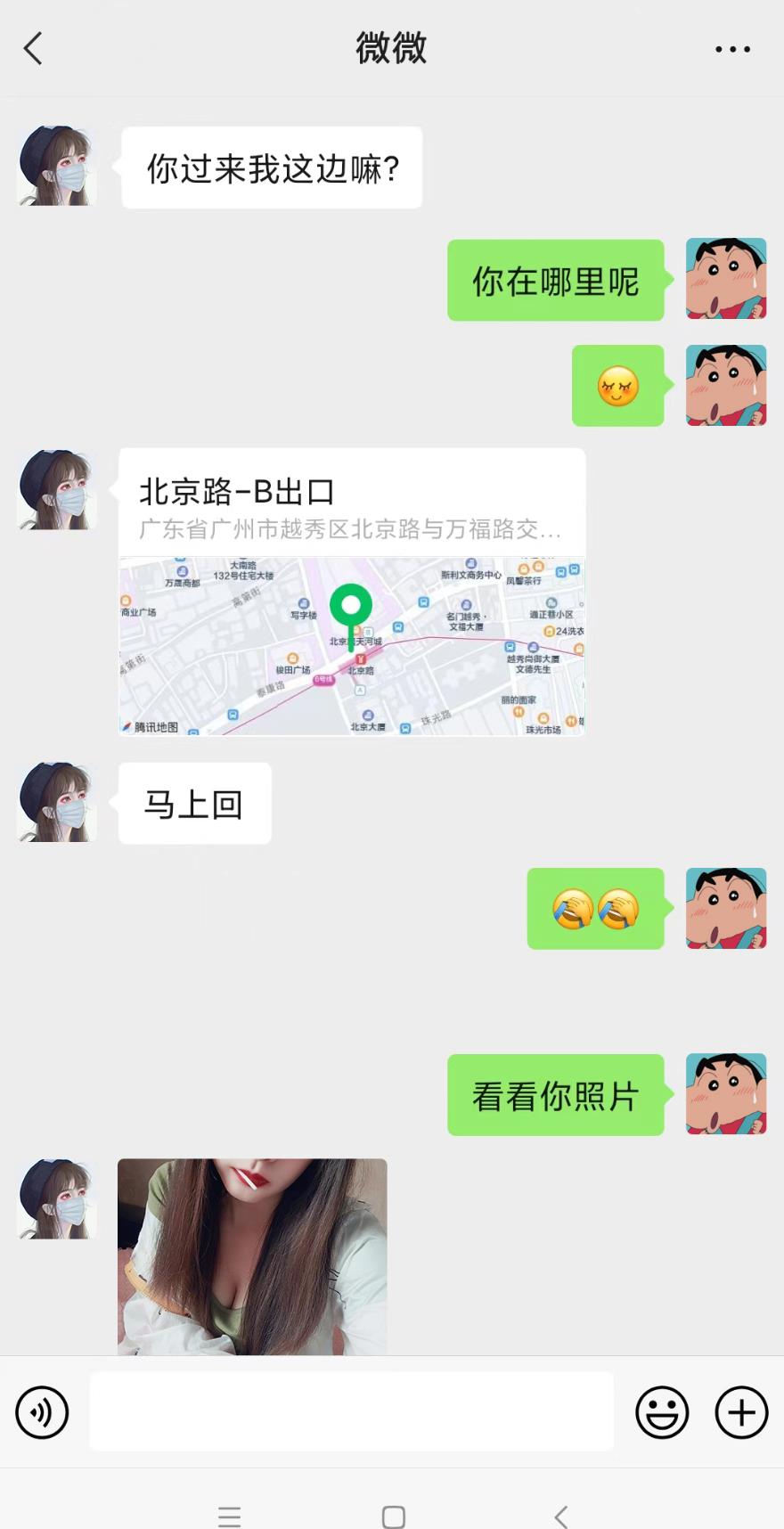Open the 北京路-B出口 location card

coord(352,593)
